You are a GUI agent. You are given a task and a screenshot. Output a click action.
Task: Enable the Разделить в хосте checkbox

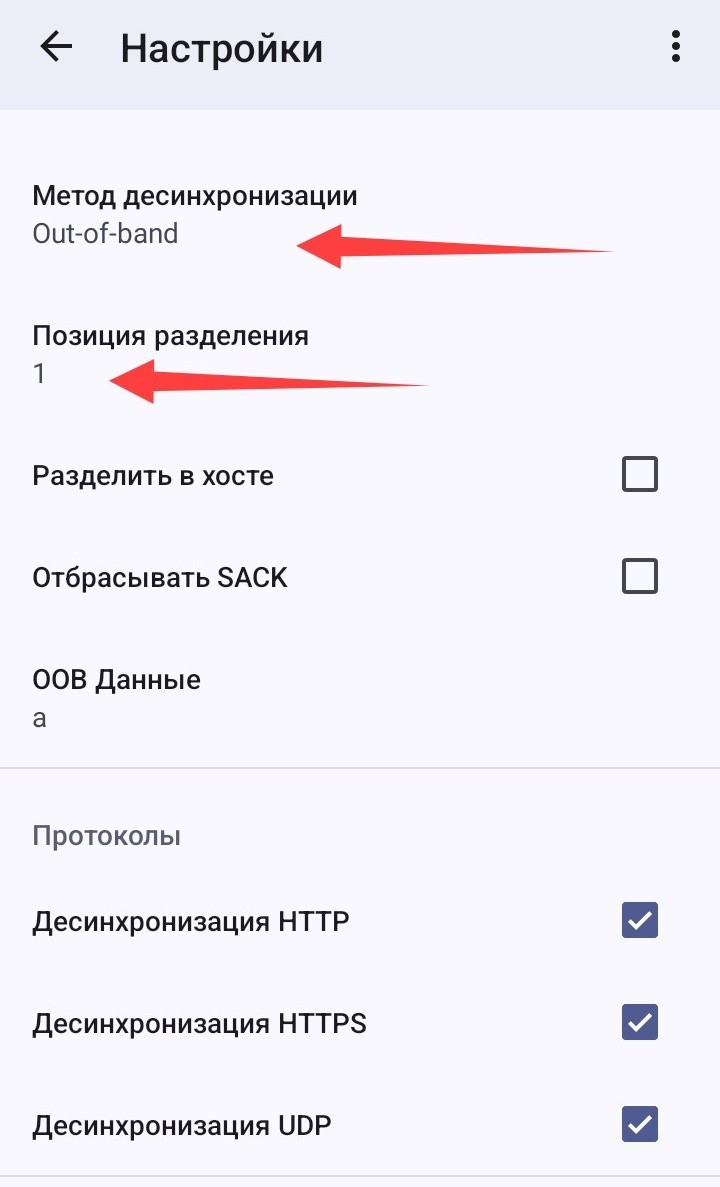click(640, 474)
